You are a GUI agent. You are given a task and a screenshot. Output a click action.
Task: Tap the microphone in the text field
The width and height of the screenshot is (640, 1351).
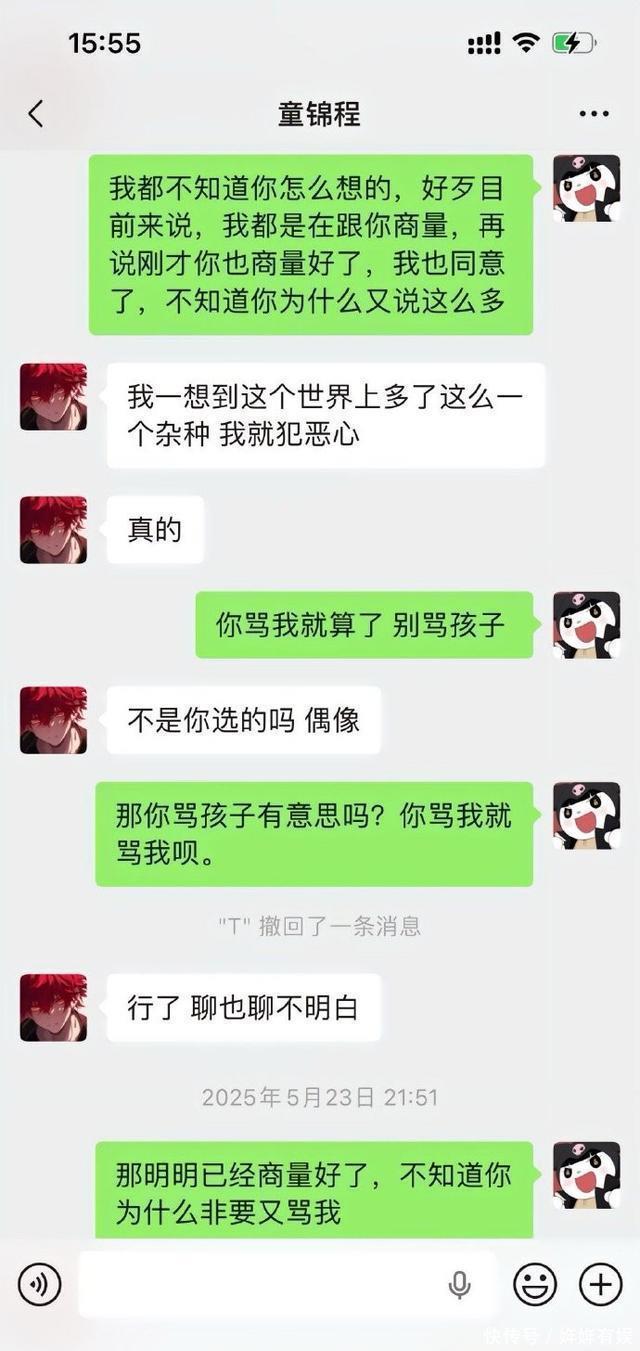click(459, 1284)
